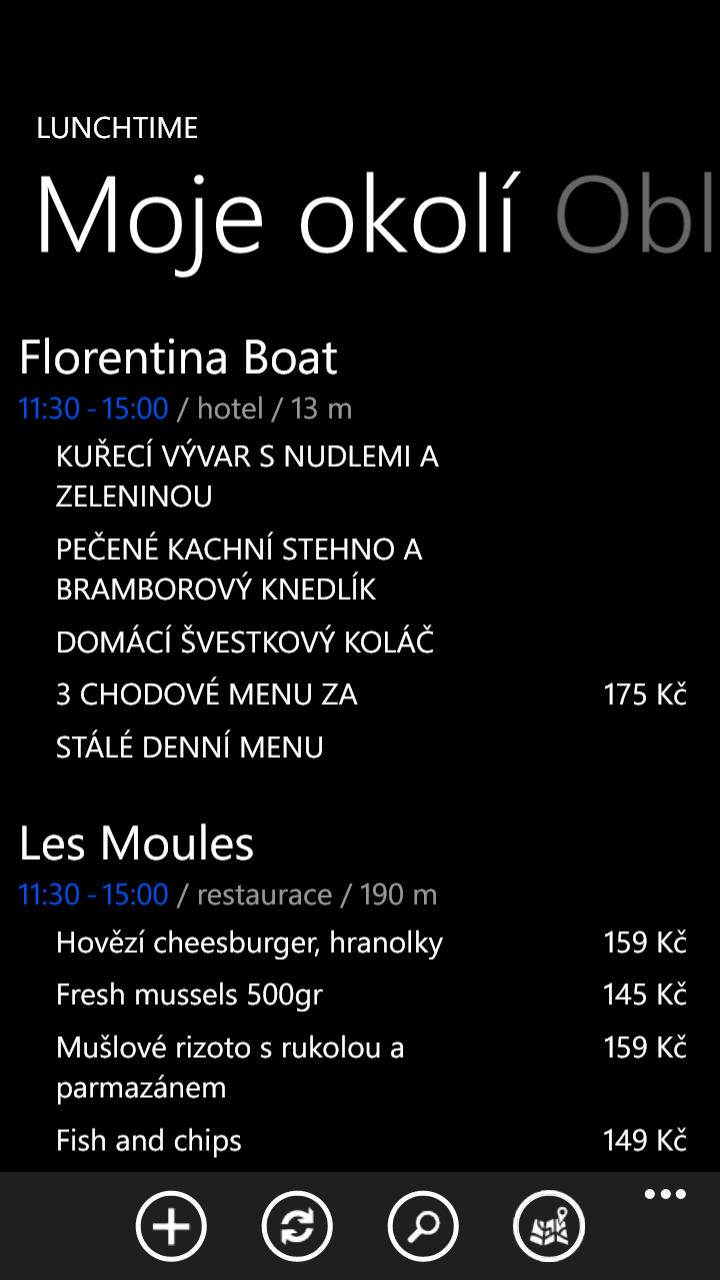
Task: Tap Florentina Boat opening hours 11:30 - 15:00
Action: tap(92, 408)
